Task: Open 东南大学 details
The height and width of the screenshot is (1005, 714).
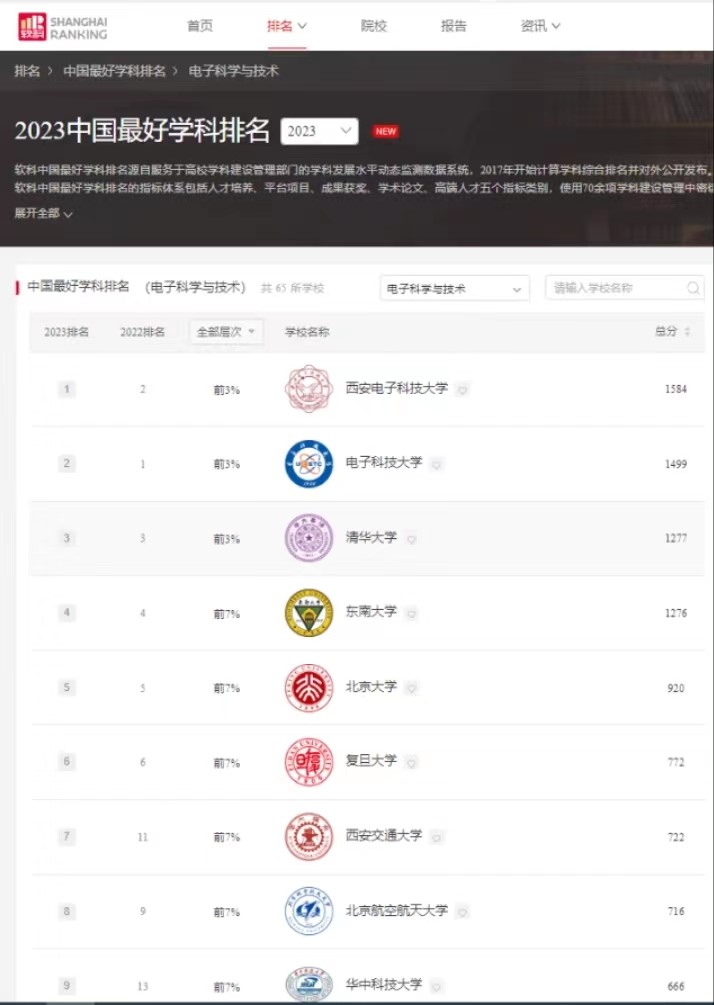Action: [371, 612]
